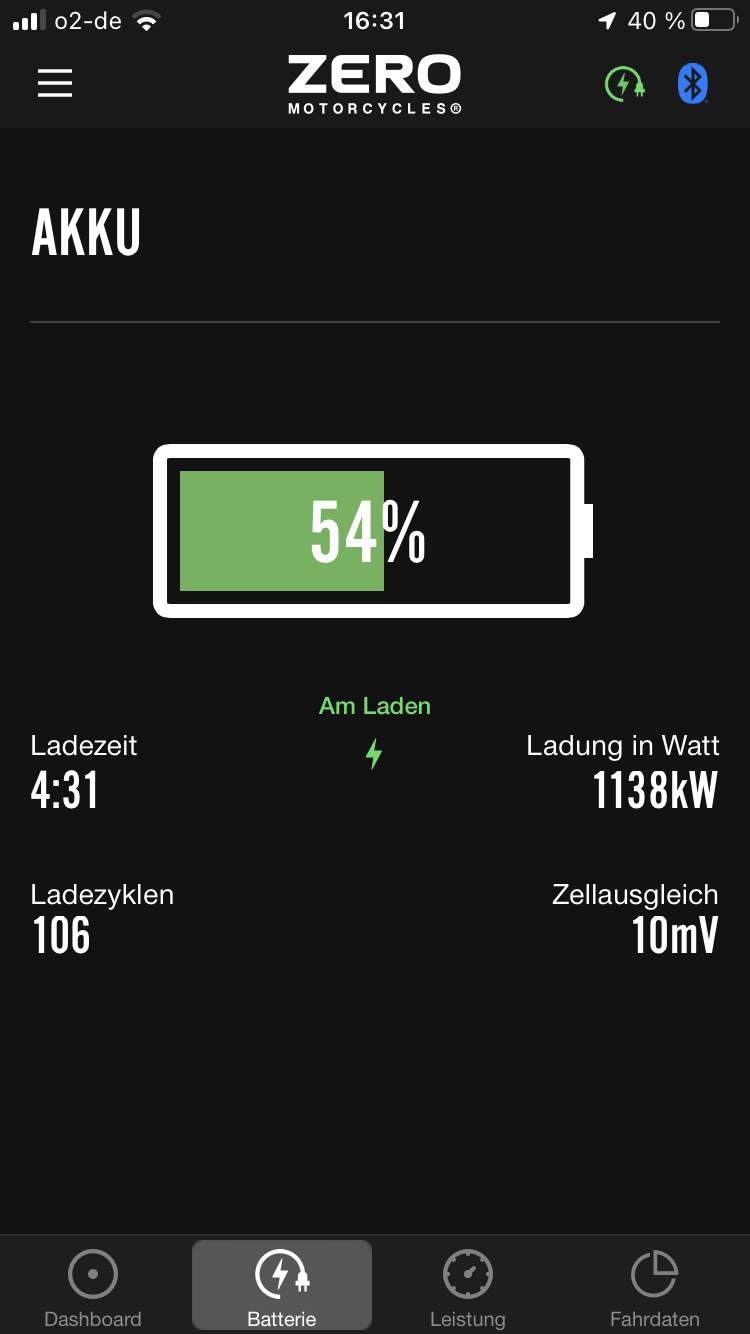This screenshot has width=750, height=1334.
Task: Tap the green charging status icon
Action: [624, 84]
